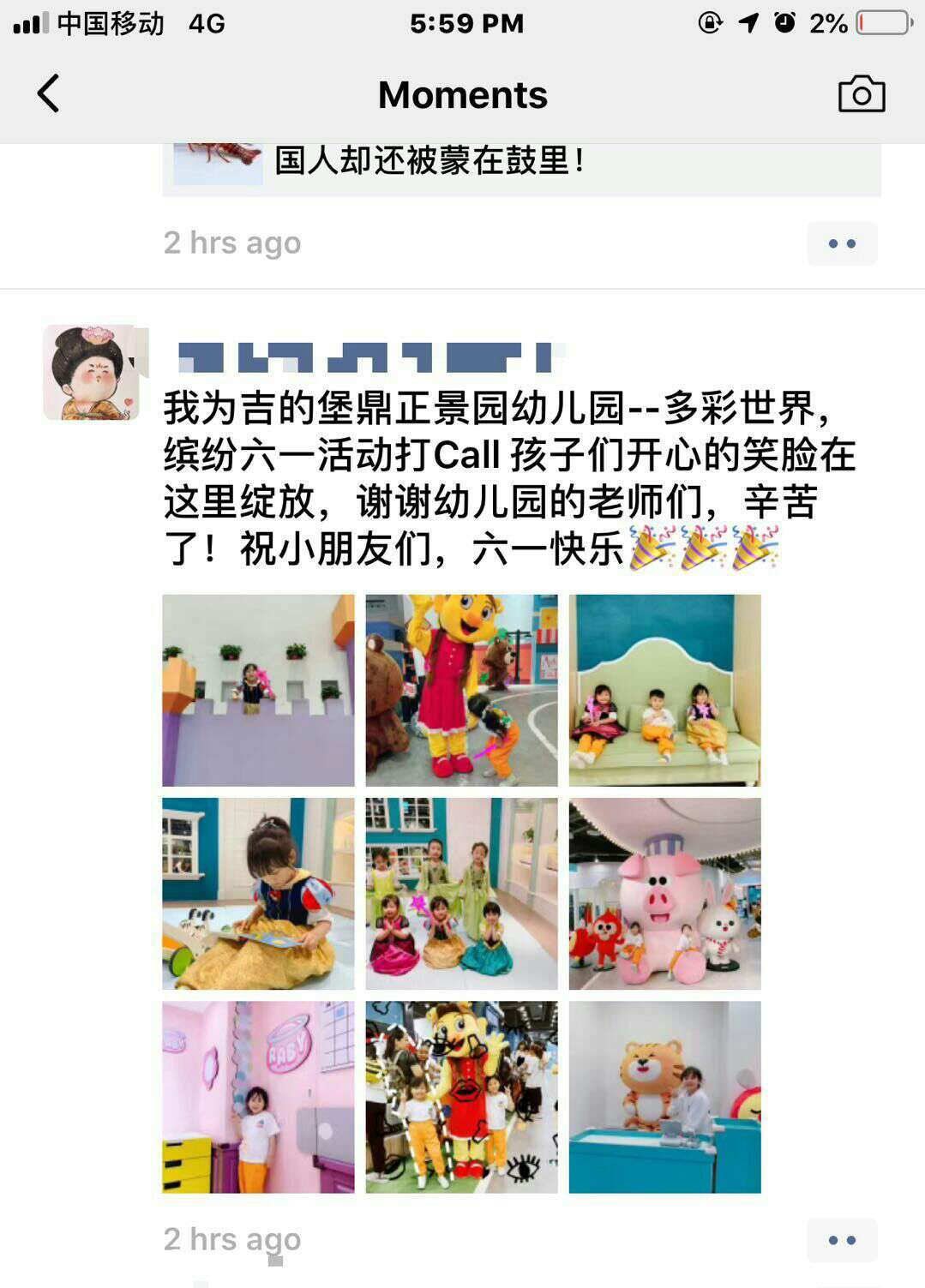Open photo of giant pink pig statue

(664, 894)
